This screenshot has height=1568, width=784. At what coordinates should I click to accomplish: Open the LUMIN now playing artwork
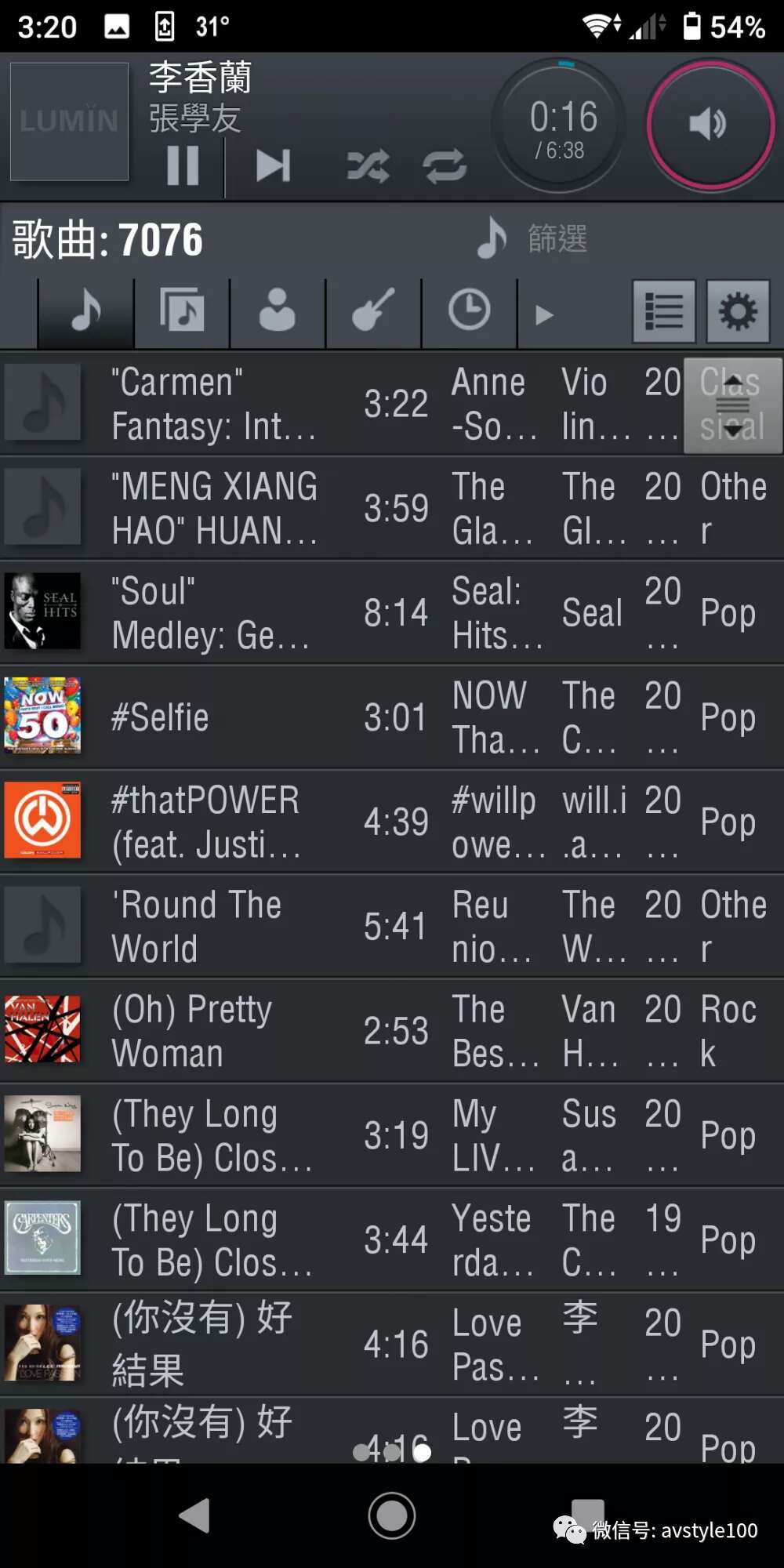click(69, 122)
